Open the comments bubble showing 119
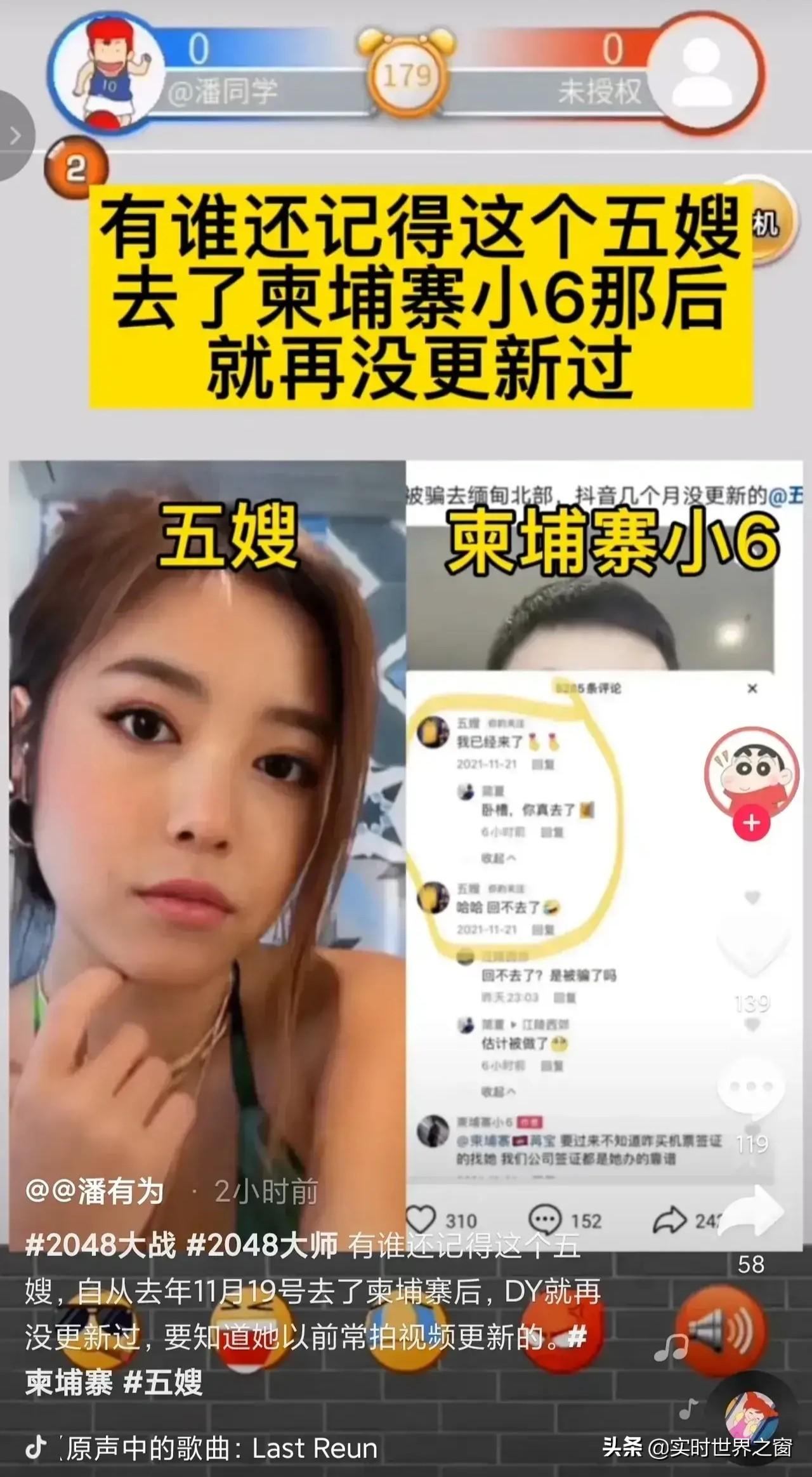Image resolution: width=812 pixels, height=1477 pixels. [752, 1087]
